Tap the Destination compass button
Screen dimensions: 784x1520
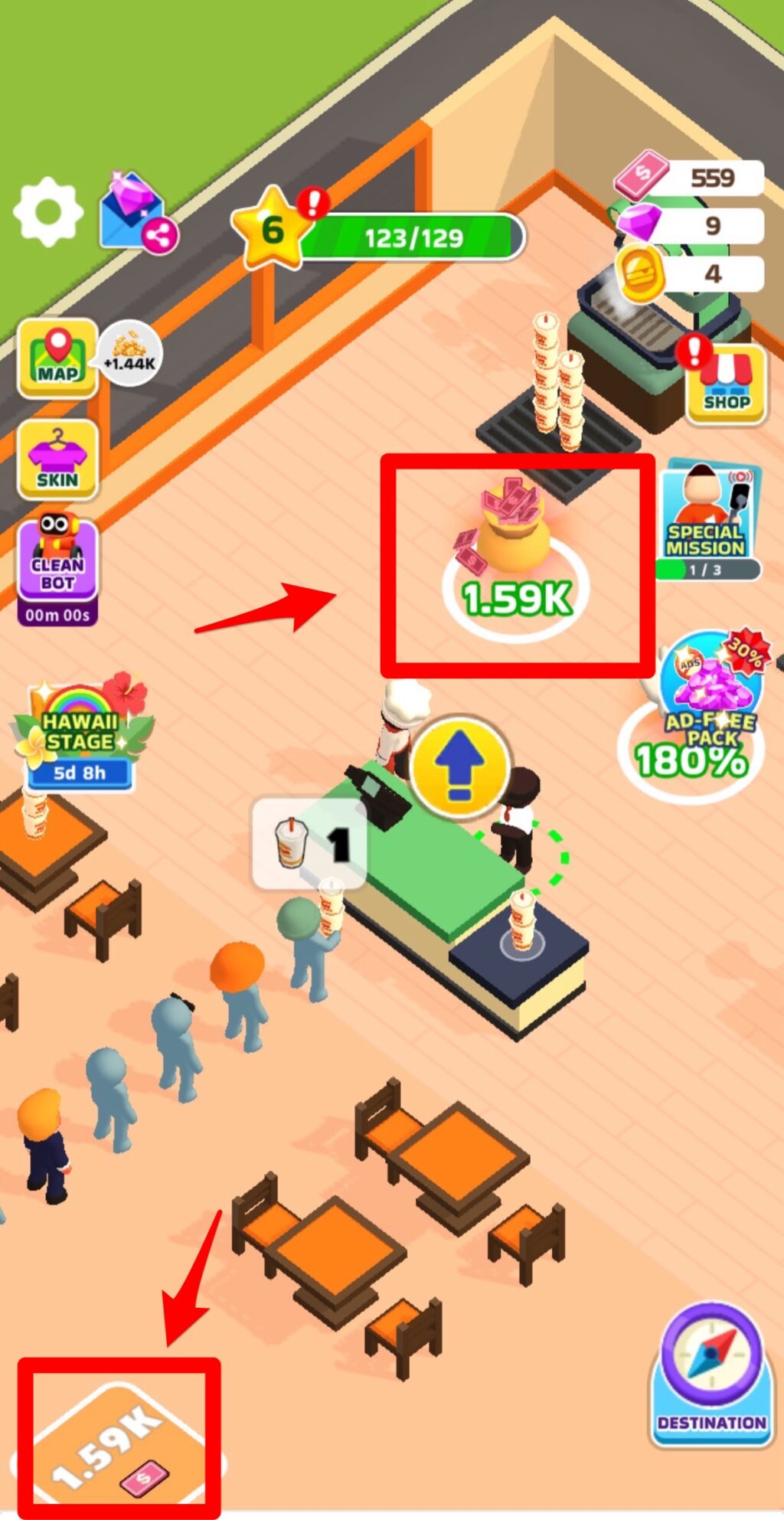[x=711, y=1375]
